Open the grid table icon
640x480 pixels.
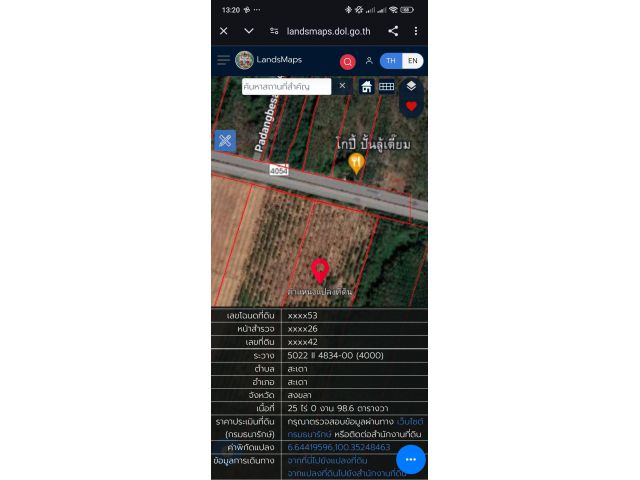pos(386,87)
